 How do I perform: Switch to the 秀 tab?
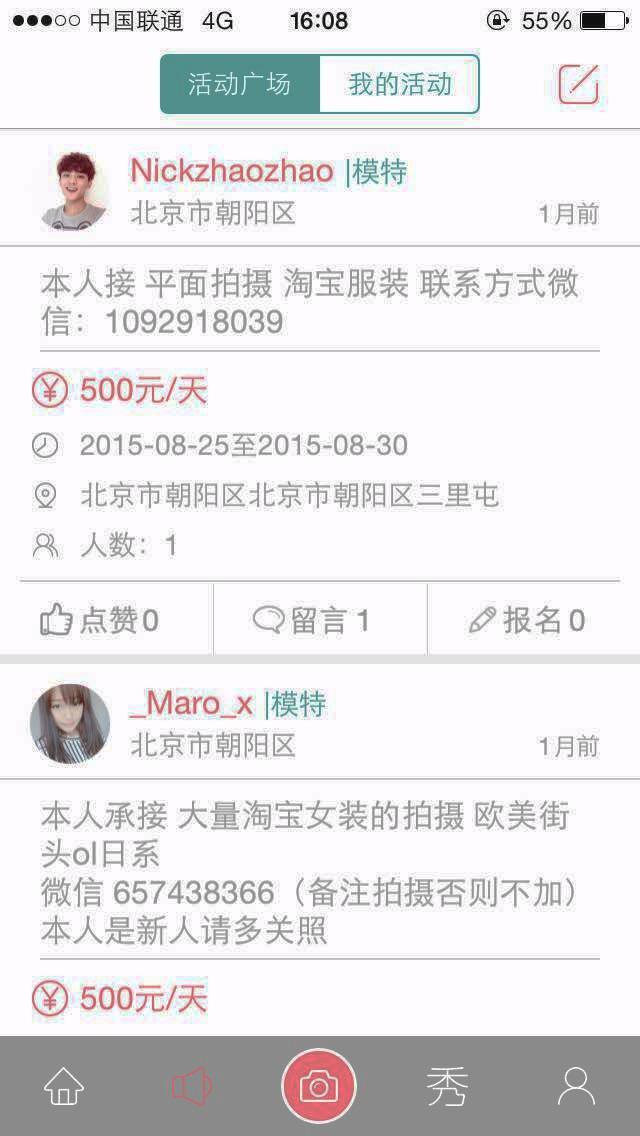tap(447, 1086)
